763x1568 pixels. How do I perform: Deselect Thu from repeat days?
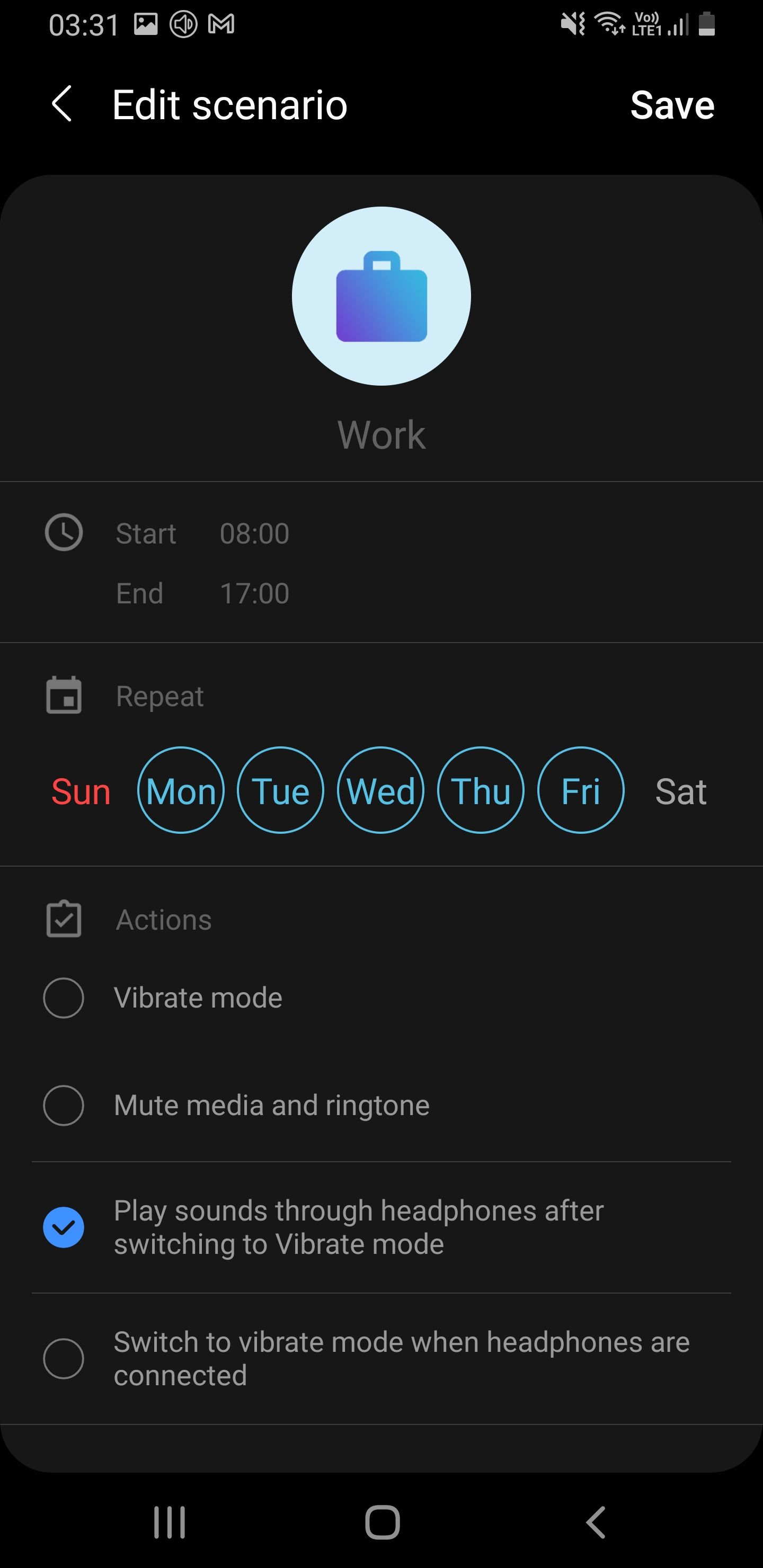coord(481,790)
